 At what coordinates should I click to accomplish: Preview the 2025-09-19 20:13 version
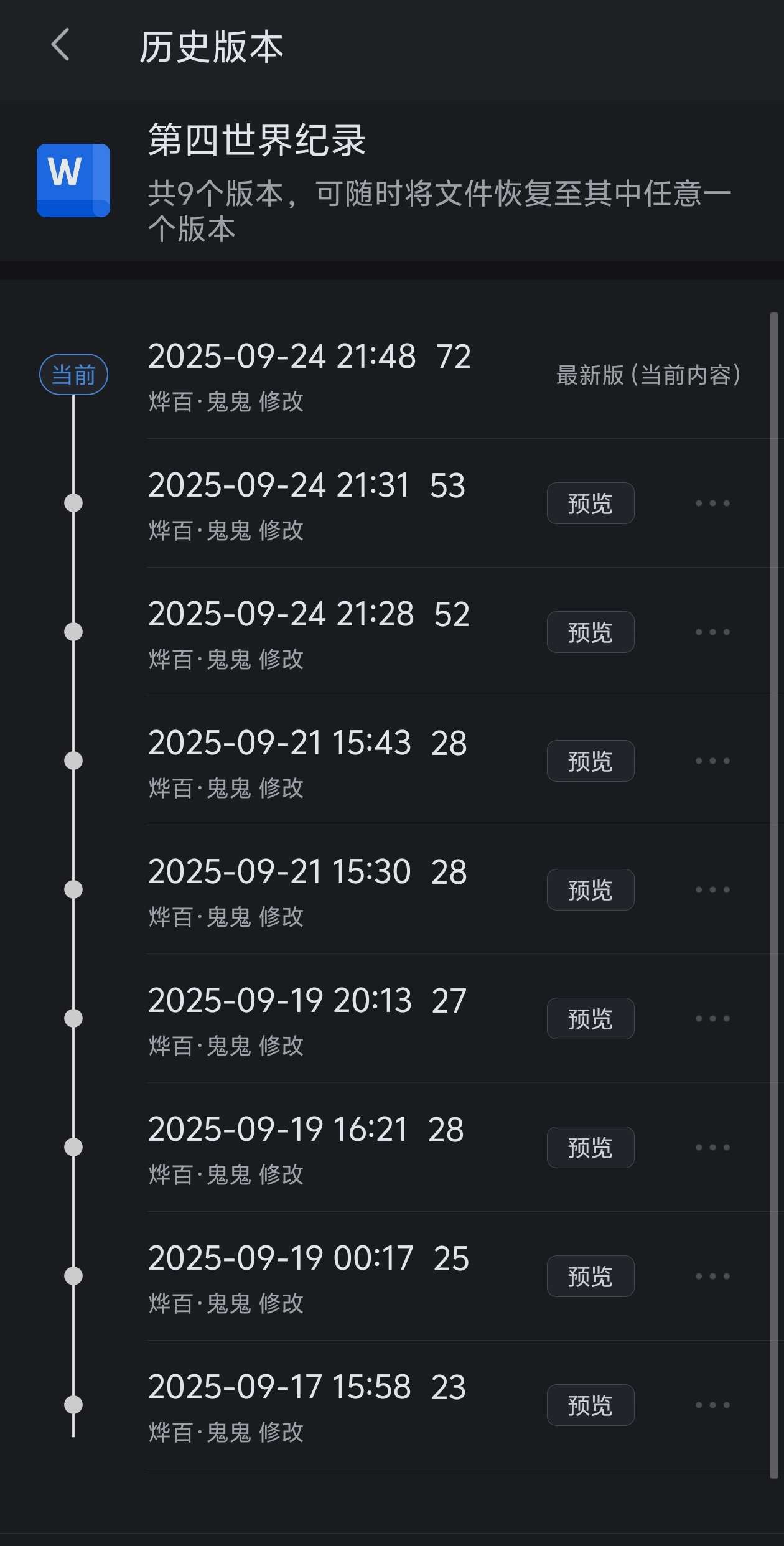(x=590, y=1018)
